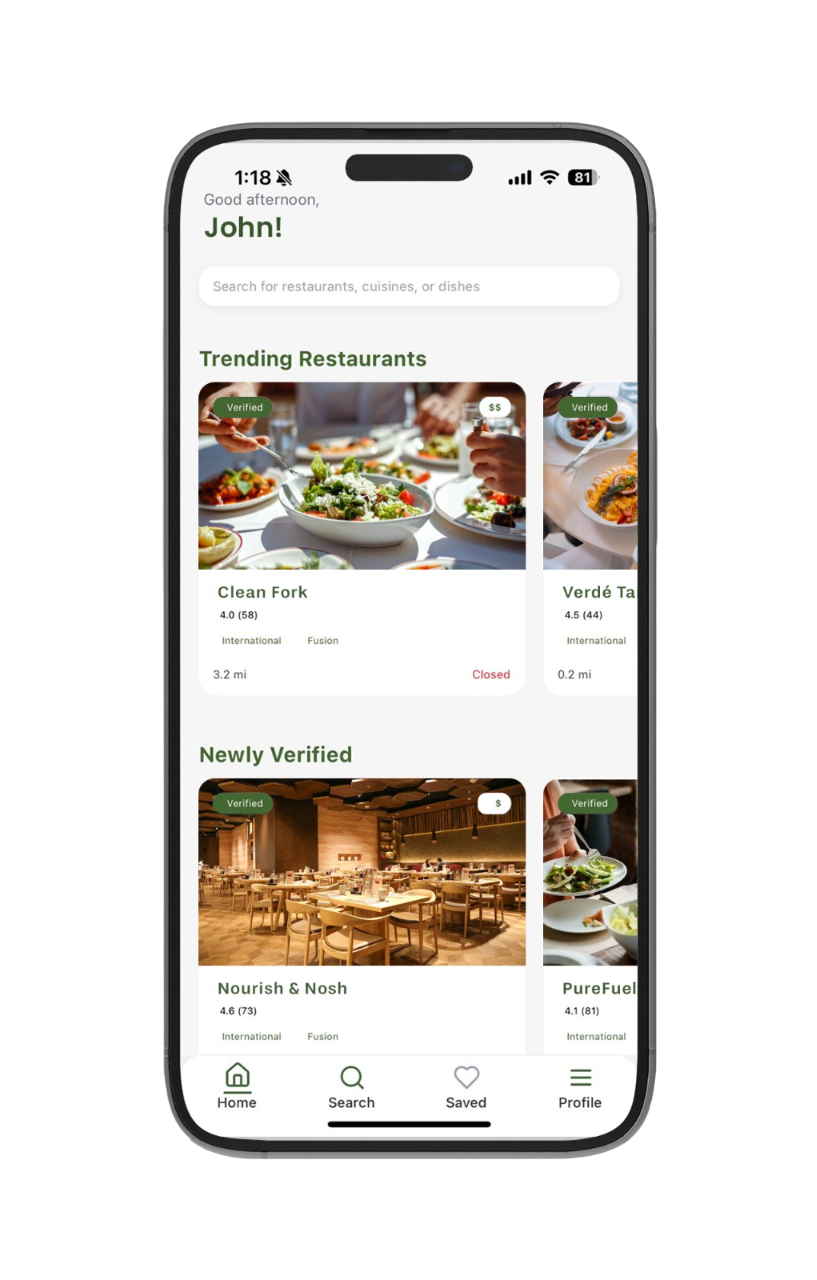Go to the Home tab
This screenshot has height=1280, width=817.
coord(237,1087)
